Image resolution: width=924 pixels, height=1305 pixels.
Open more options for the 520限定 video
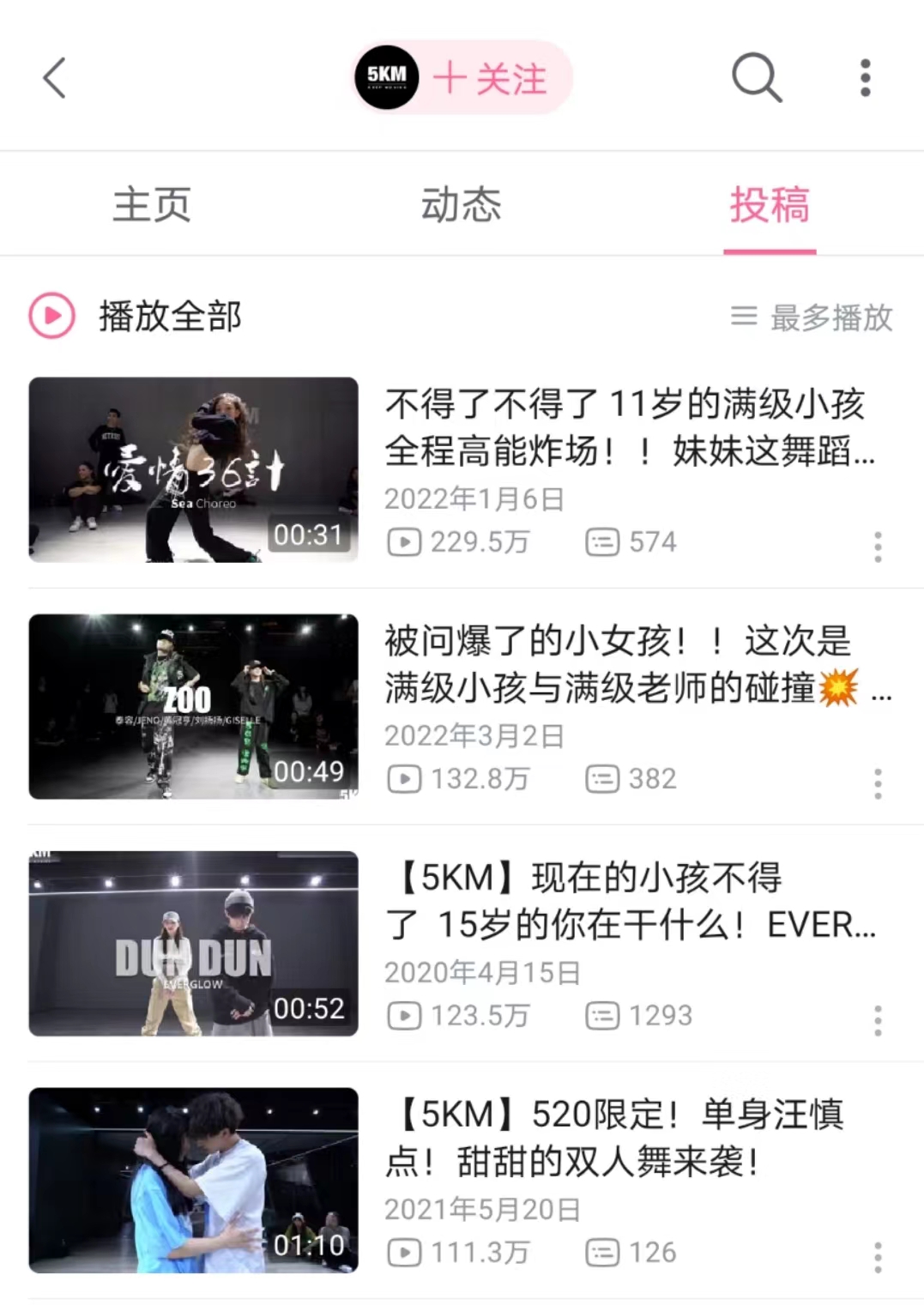[x=877, y=1257]
